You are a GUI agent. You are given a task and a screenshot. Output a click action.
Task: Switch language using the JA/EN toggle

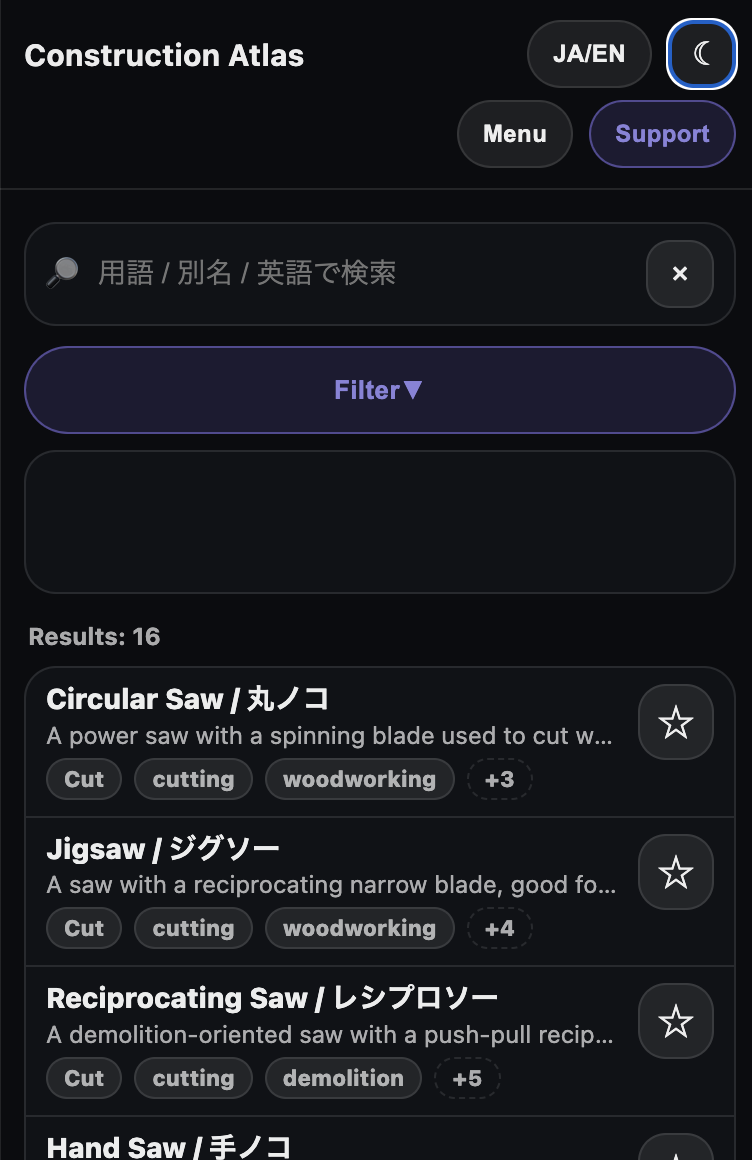[x=589, y=54]
